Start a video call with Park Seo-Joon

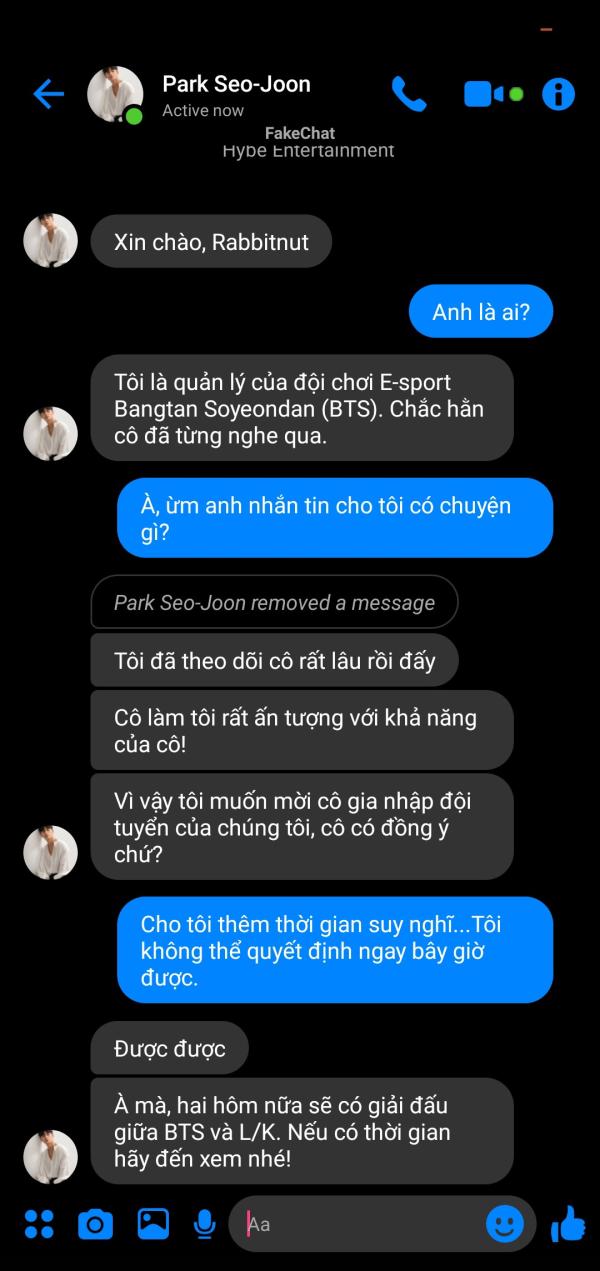click(x=484, y=94)
